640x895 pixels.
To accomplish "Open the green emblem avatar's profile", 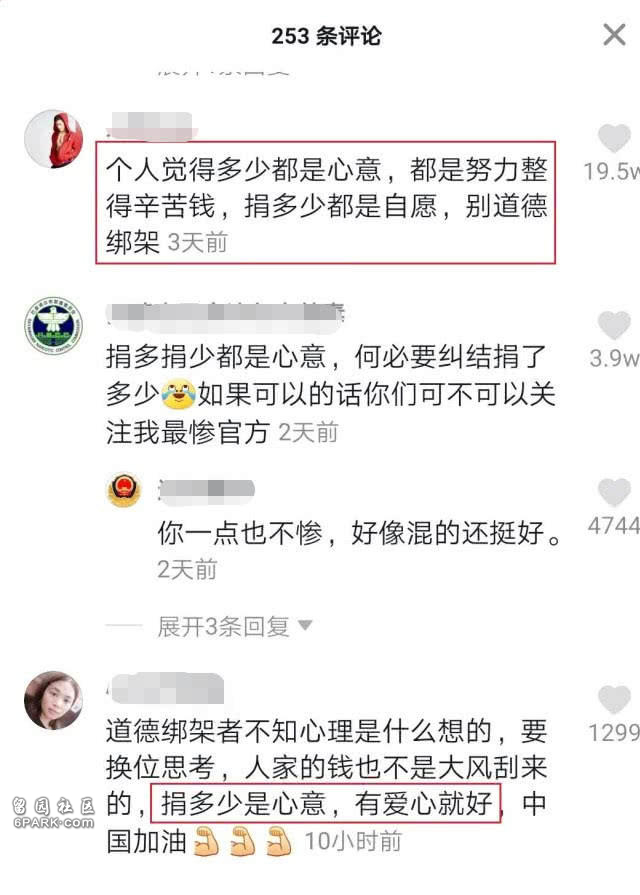I will [54, 326].
